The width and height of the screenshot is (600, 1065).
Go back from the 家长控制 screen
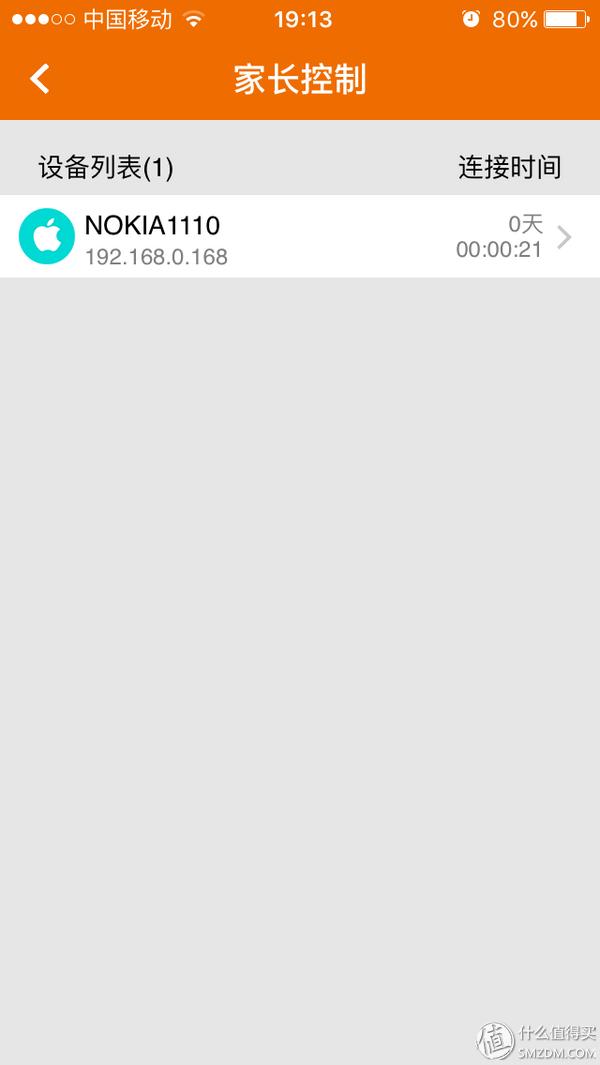(x=40, y=79)
